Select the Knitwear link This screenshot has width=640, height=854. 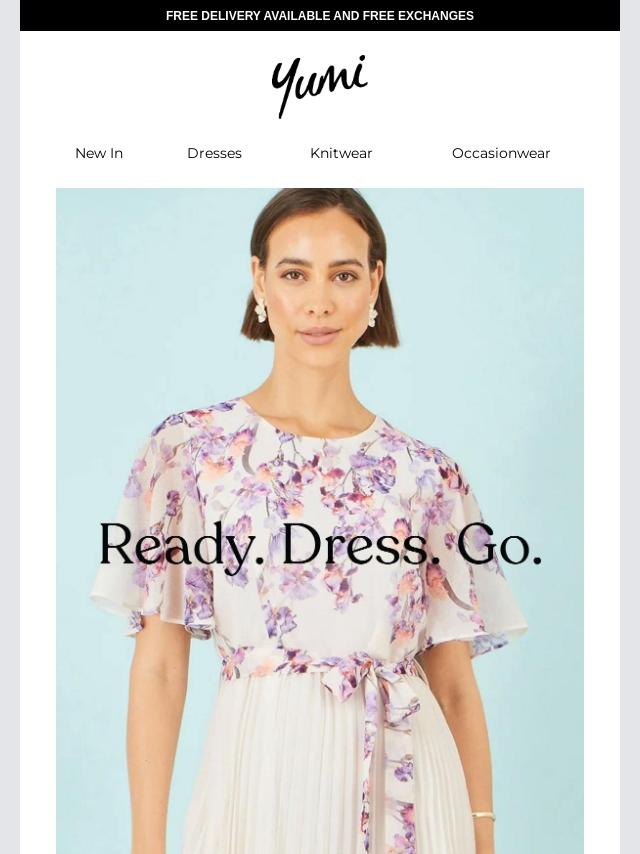341,154
